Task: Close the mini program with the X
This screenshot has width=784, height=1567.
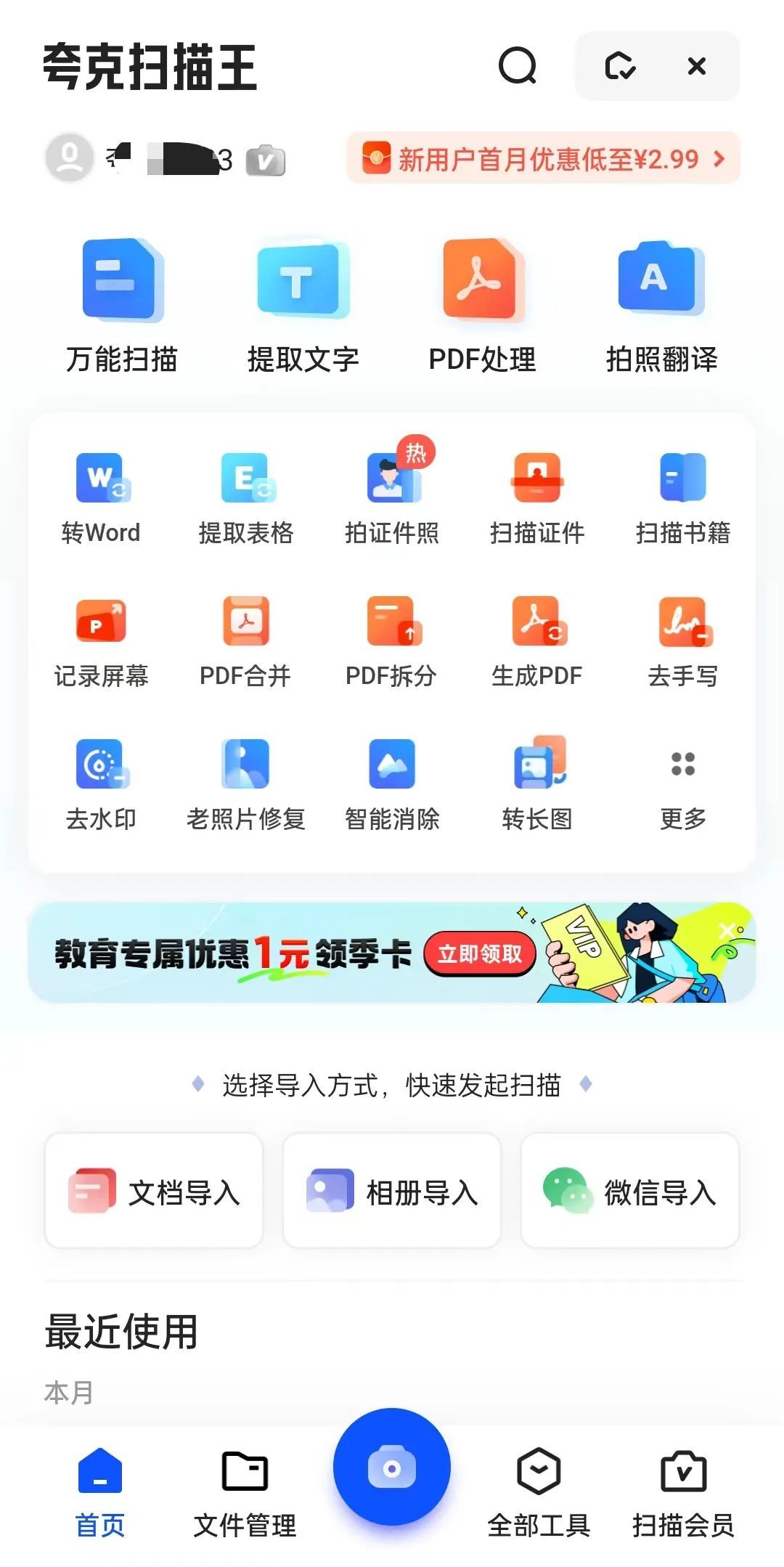Action: 696,66
